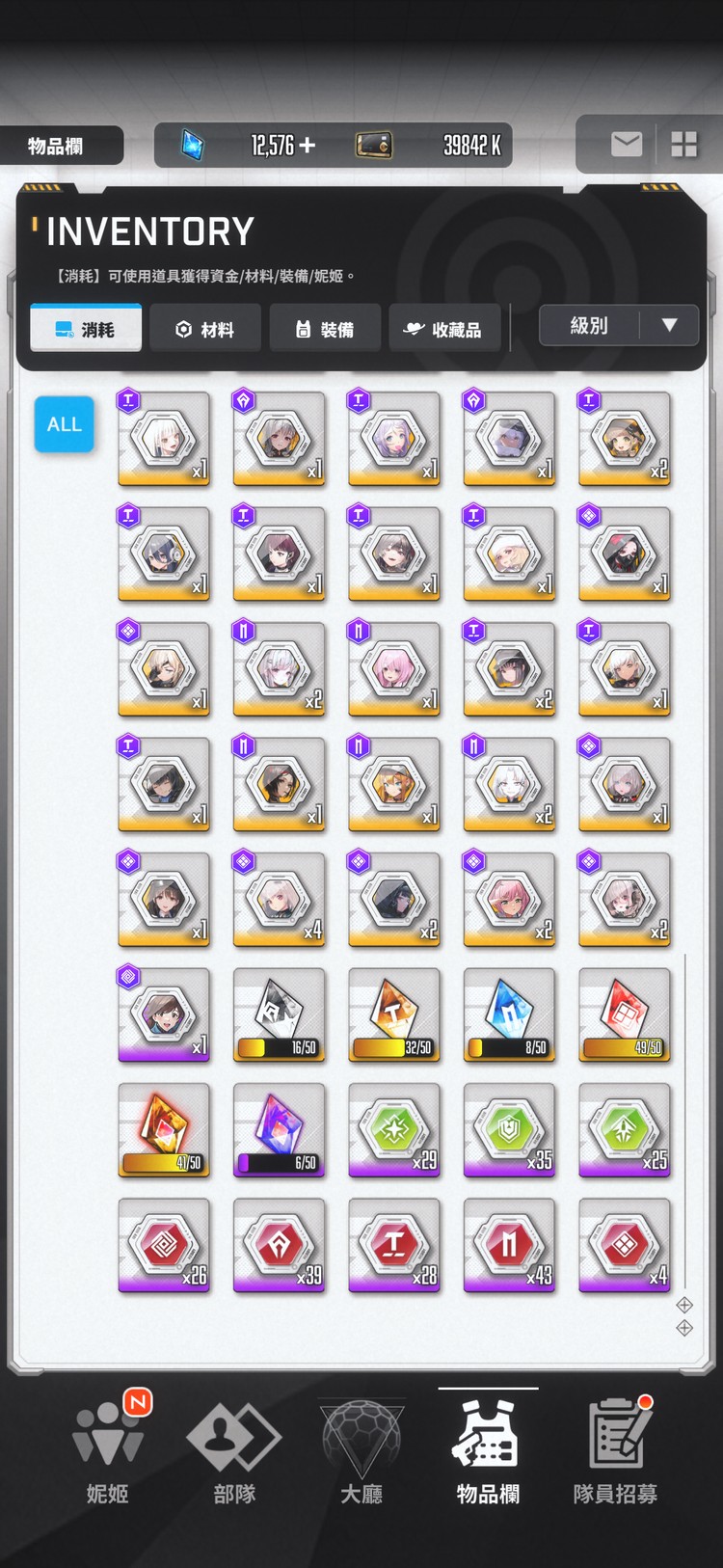Open the green badge item x35
The image size is (723, 1568).
tap(509, 1130)
